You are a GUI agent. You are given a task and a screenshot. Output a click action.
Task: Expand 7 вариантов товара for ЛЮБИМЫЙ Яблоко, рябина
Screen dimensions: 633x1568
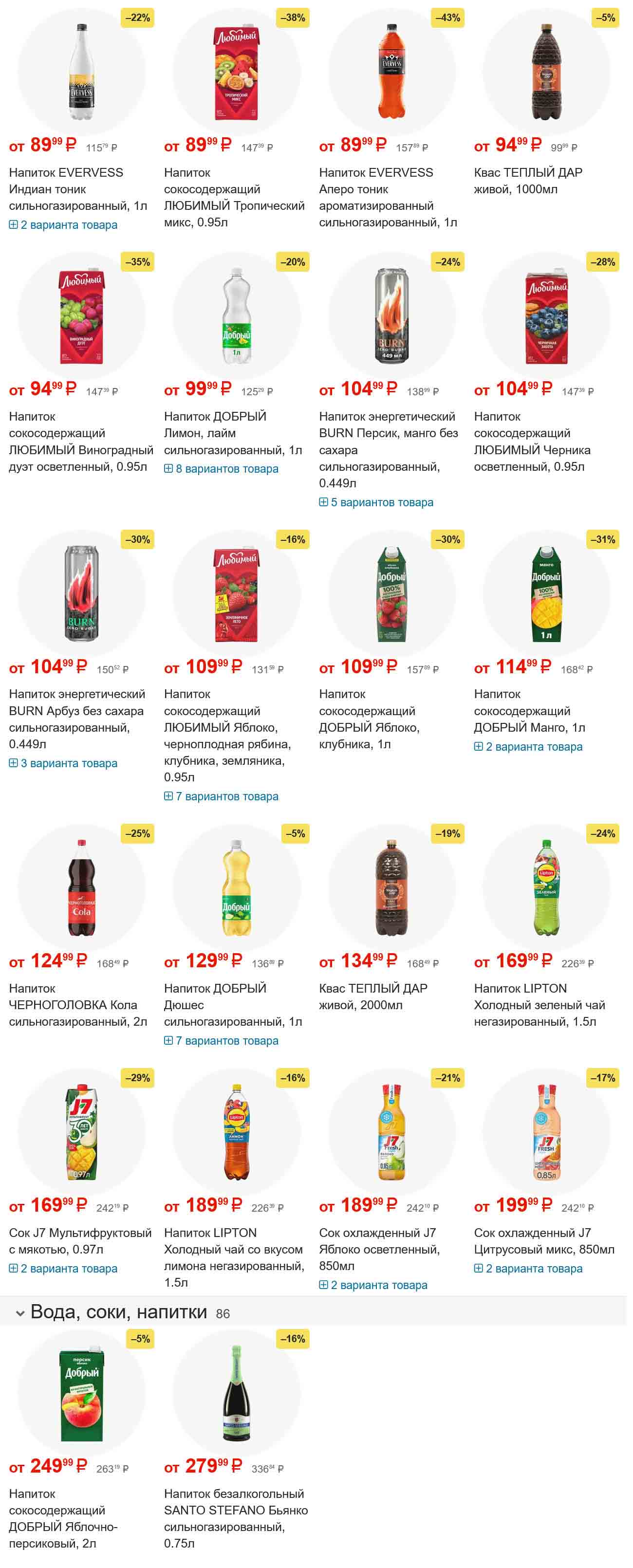tap(221, 796)
